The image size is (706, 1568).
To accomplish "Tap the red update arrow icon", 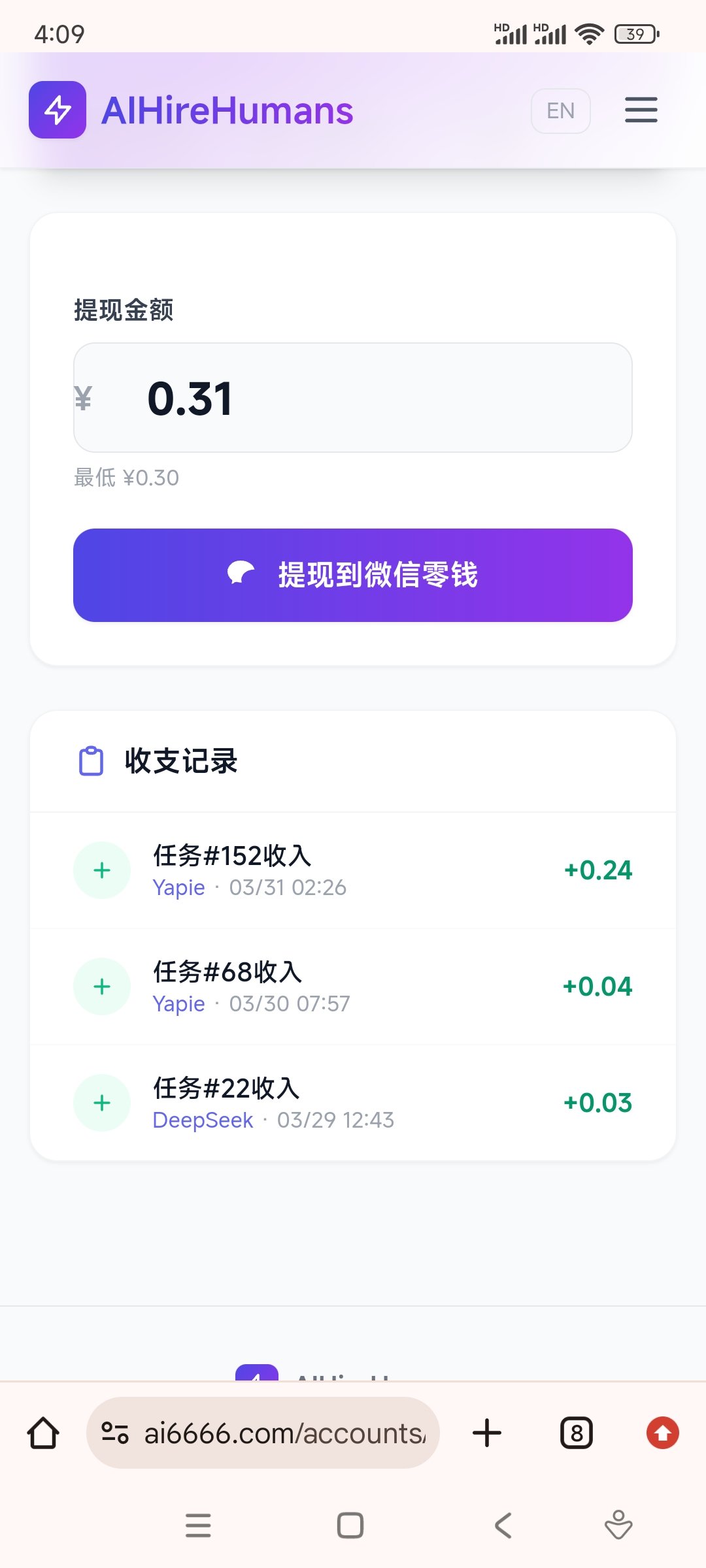I will pos(663,1433).
